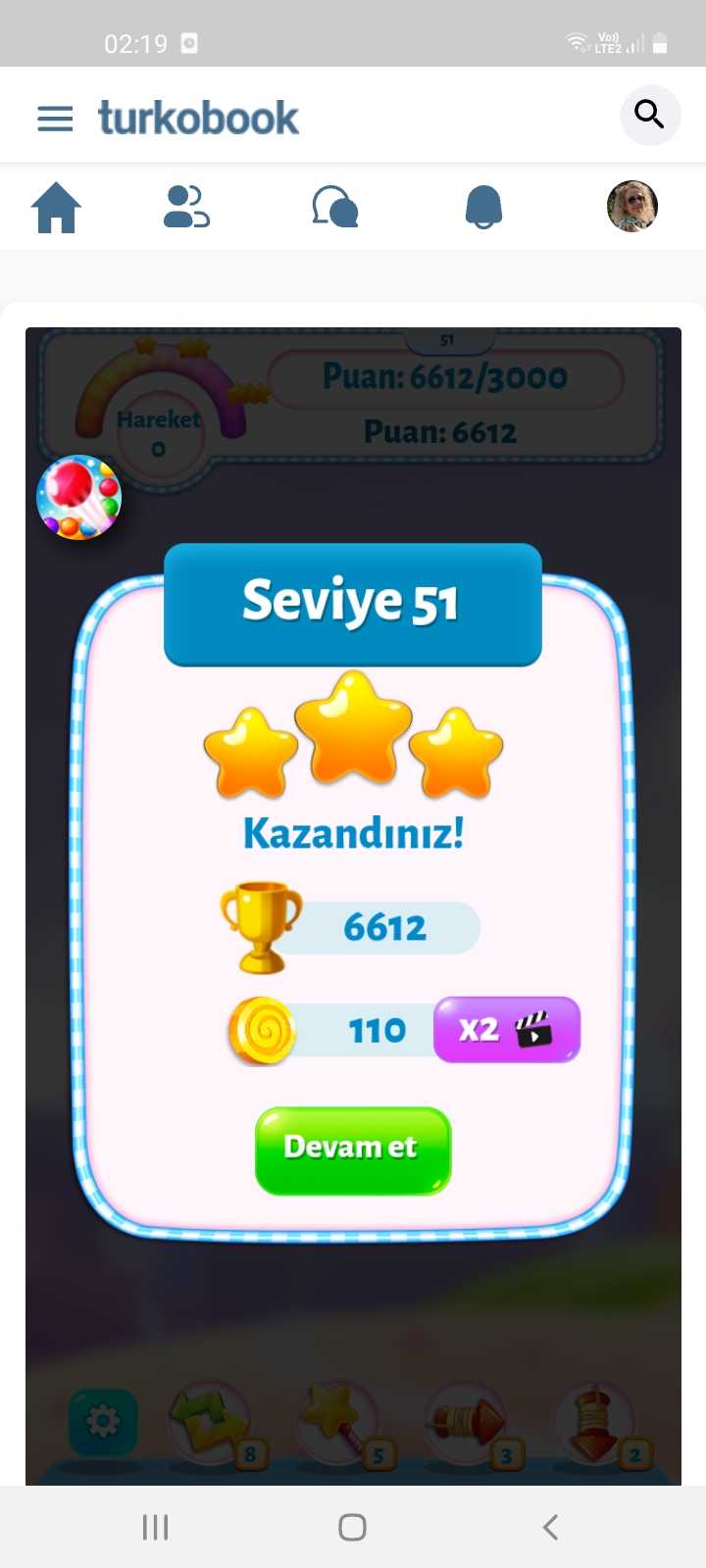Tap the candy game icon bubble
This screenshot has width=706, height=1568.
pos(78,497)
